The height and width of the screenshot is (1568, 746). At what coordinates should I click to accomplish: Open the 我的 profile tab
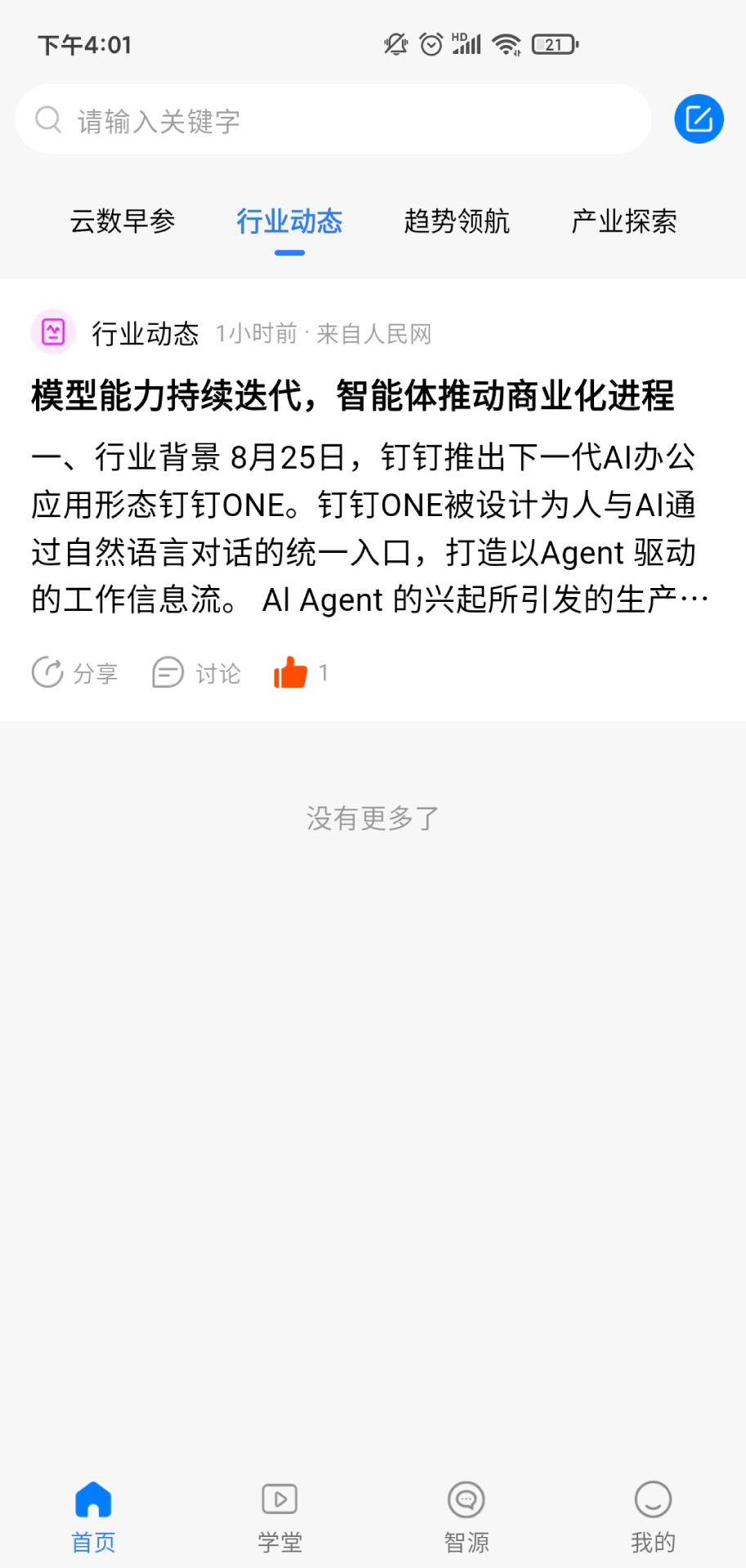pos(653,1517)
